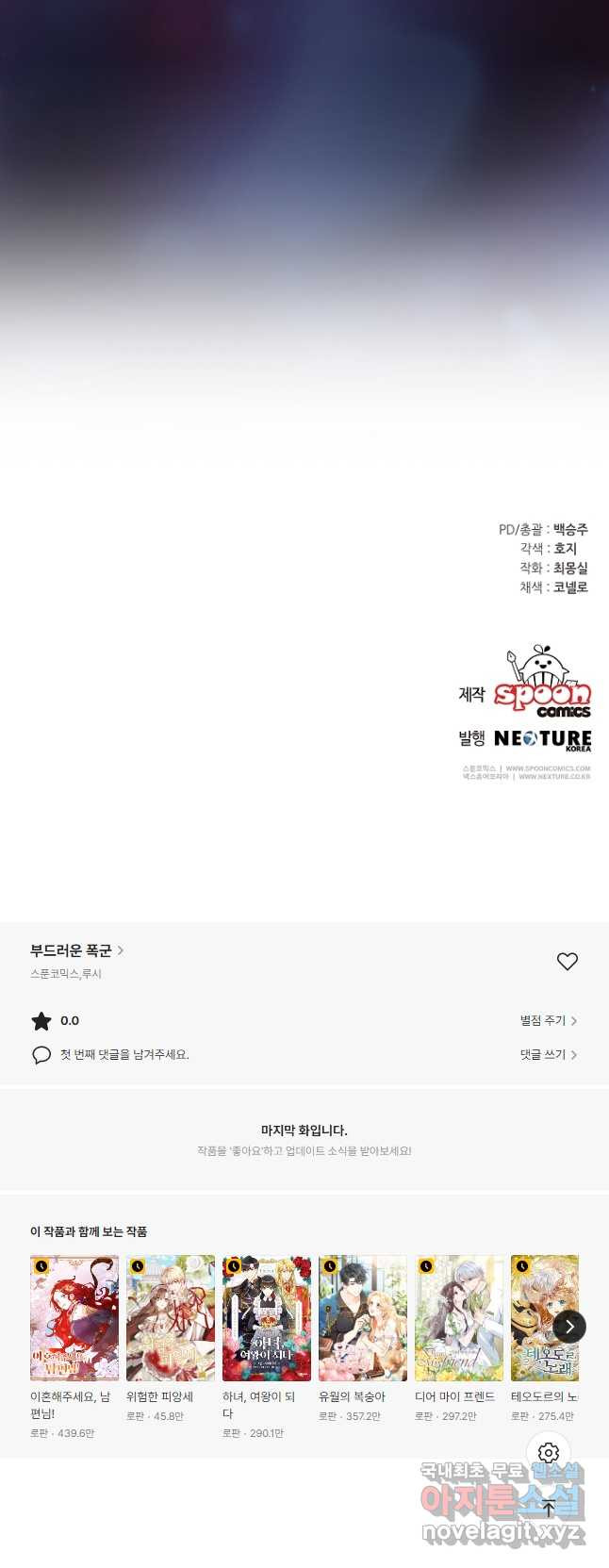Open the 위험한 피앙세 recommended title
The height and width of the screenshot is (1568, 609).
[171, 1318]
